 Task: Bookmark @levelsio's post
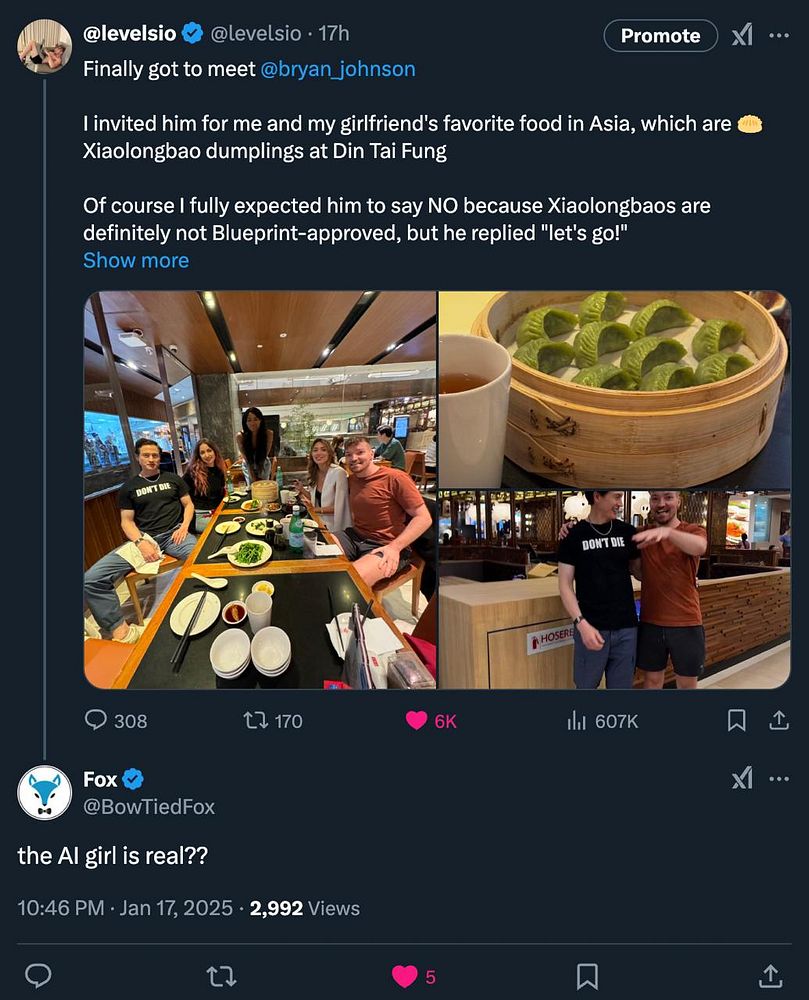pyautogui.click(x=736, y=720)
